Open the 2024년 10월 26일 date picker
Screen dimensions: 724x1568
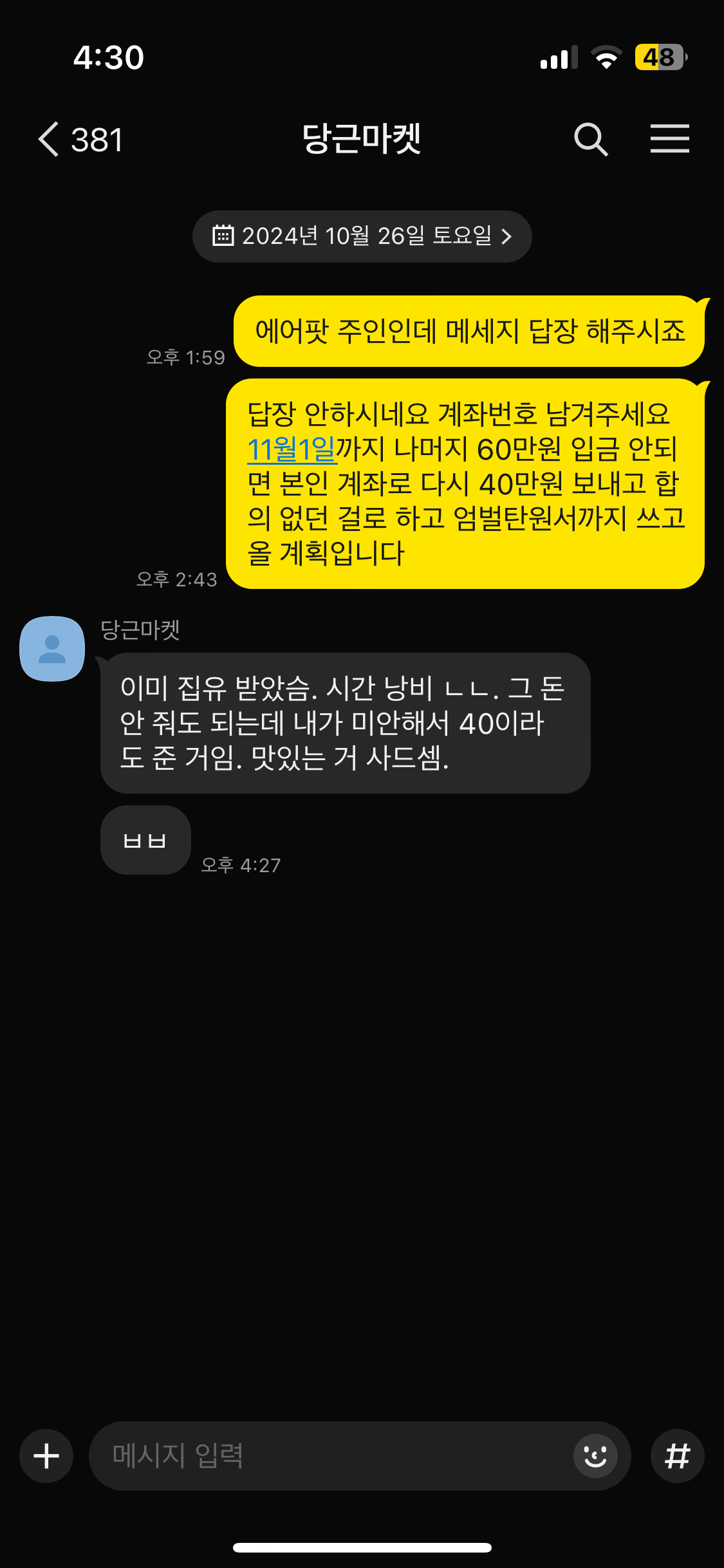point(362,236)
